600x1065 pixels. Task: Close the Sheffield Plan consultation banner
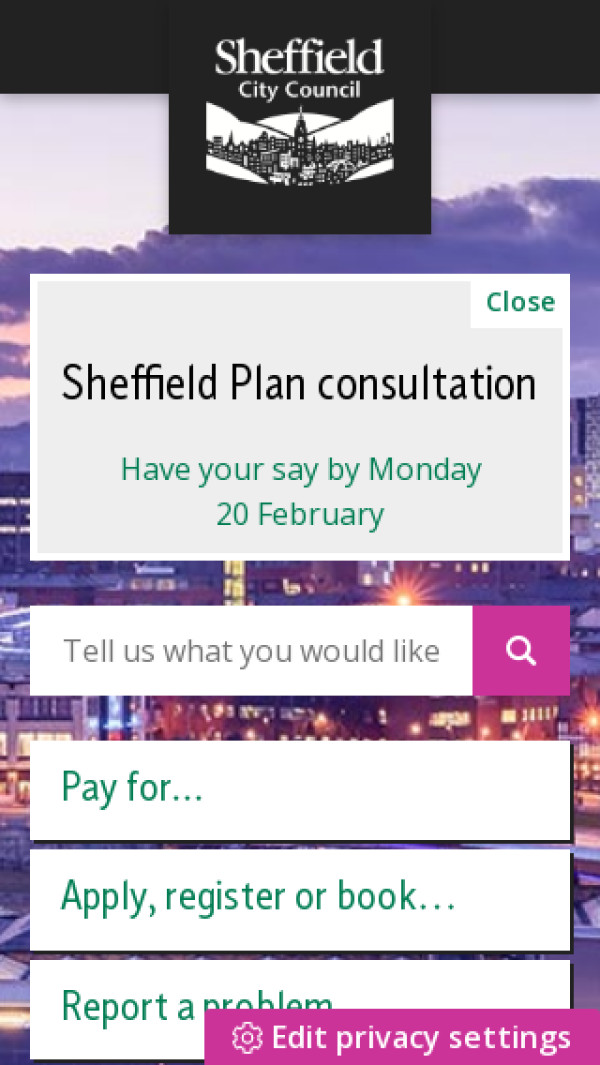520,302
